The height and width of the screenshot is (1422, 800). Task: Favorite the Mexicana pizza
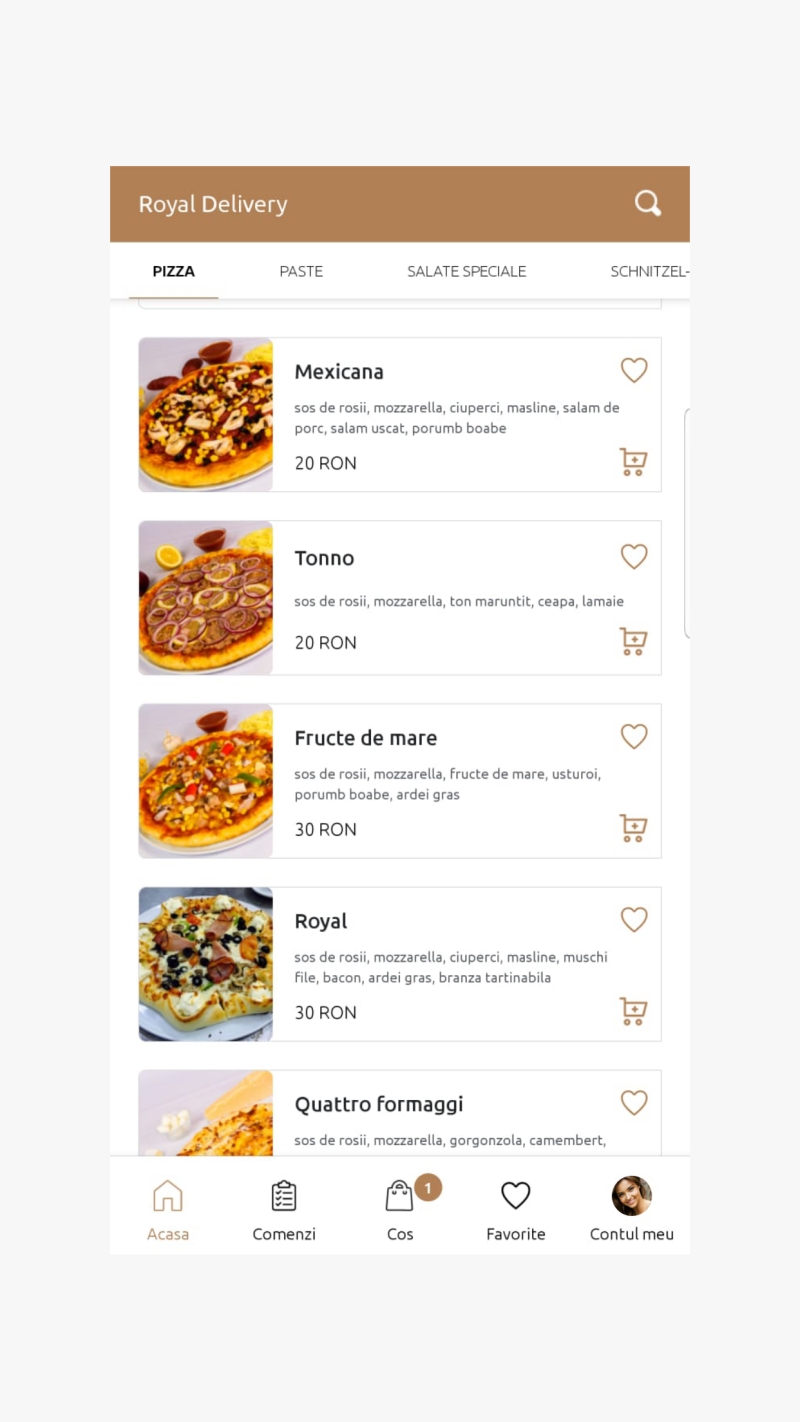click(x=634, y=370)
